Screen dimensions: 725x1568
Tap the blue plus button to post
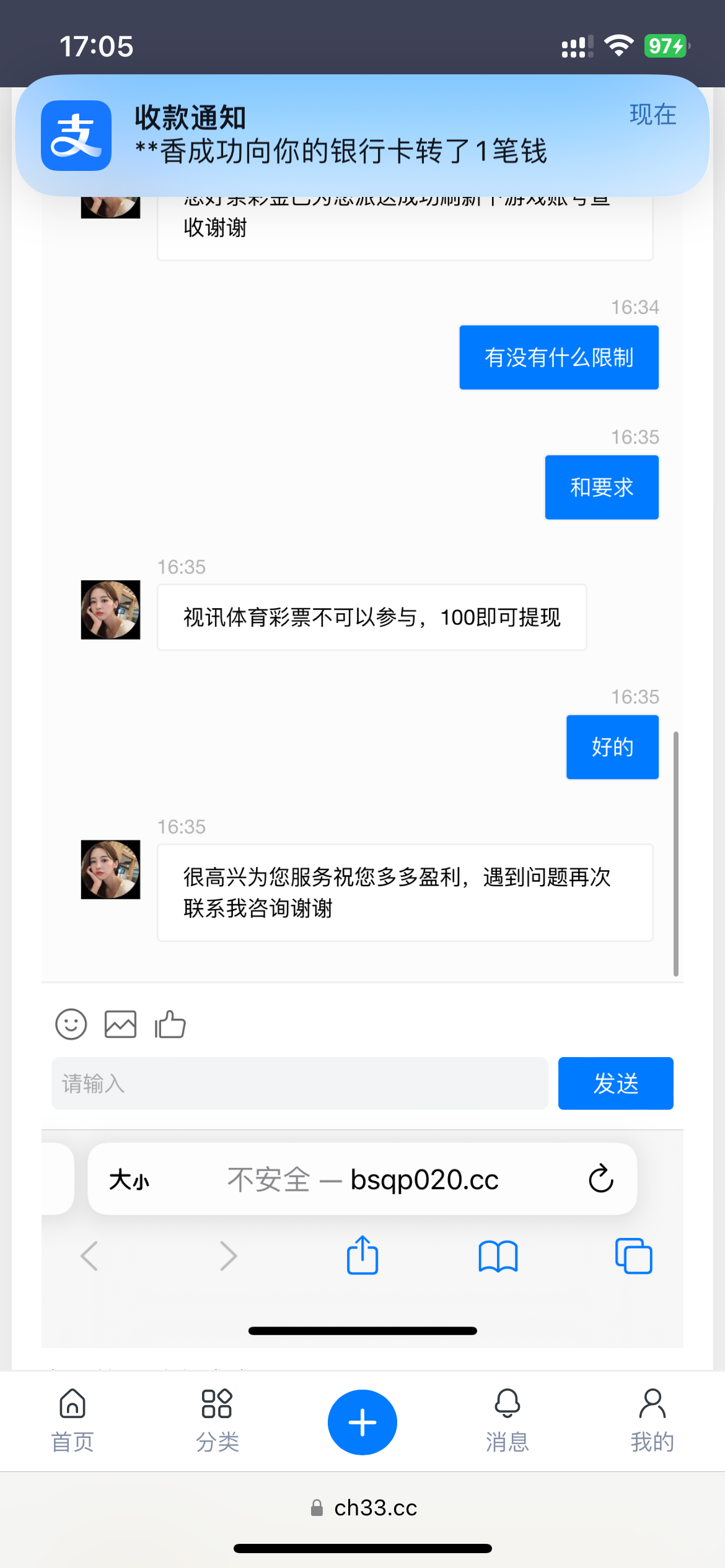(362, 1422)
